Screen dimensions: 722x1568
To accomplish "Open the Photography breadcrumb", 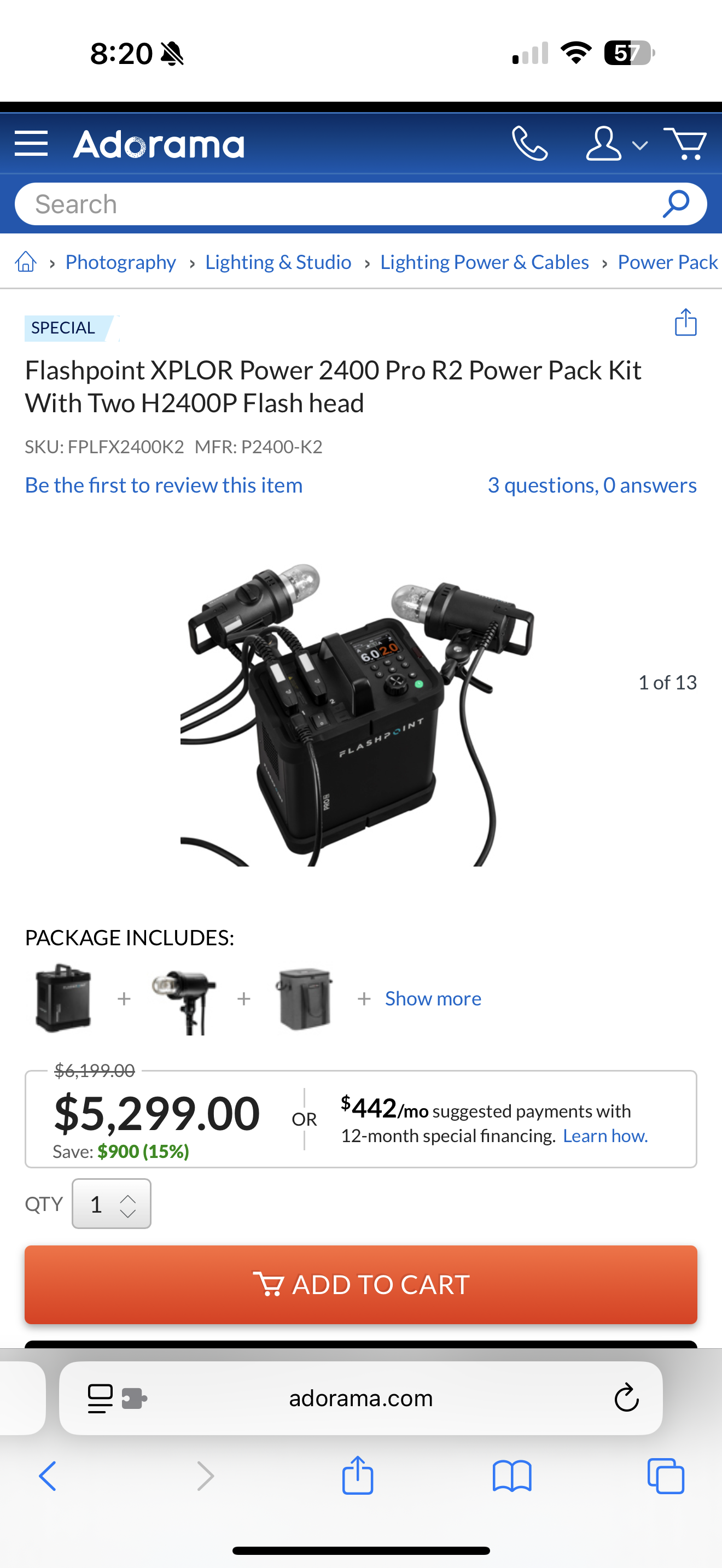I will [120, 262].
